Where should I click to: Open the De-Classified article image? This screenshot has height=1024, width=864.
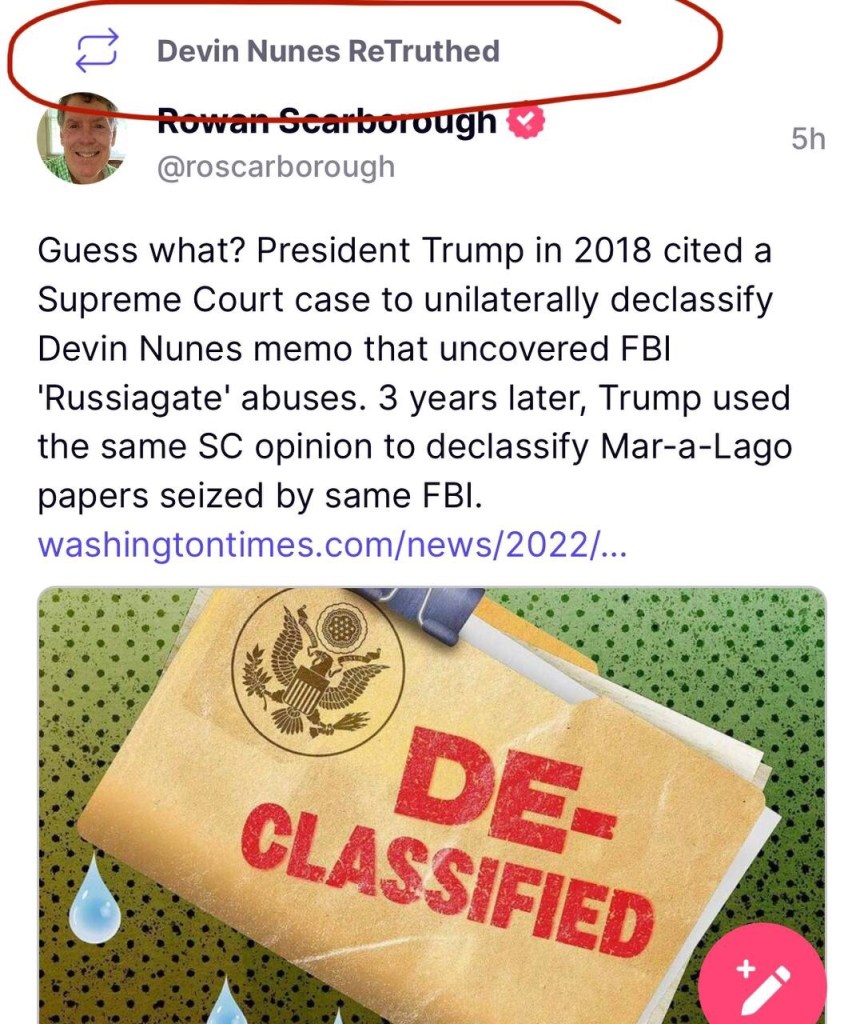tap(432, 800)
